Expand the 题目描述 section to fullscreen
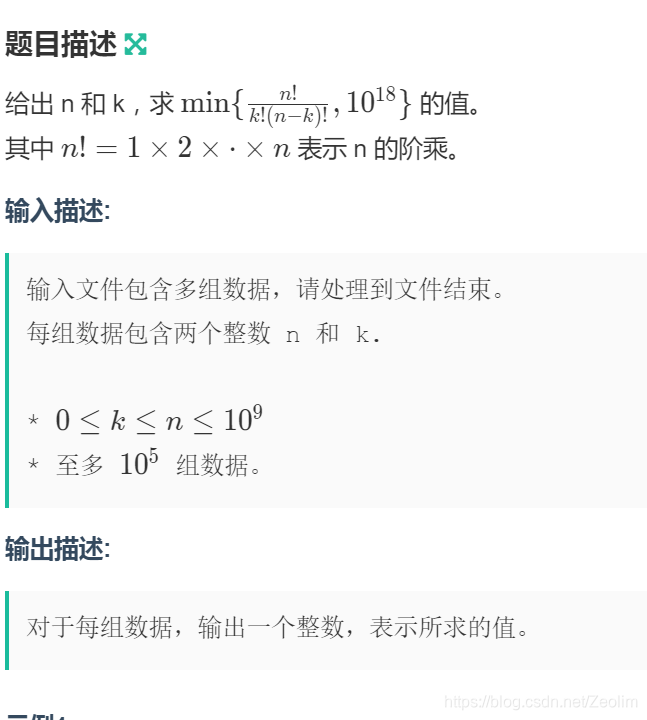 click(x=135, y=44)
